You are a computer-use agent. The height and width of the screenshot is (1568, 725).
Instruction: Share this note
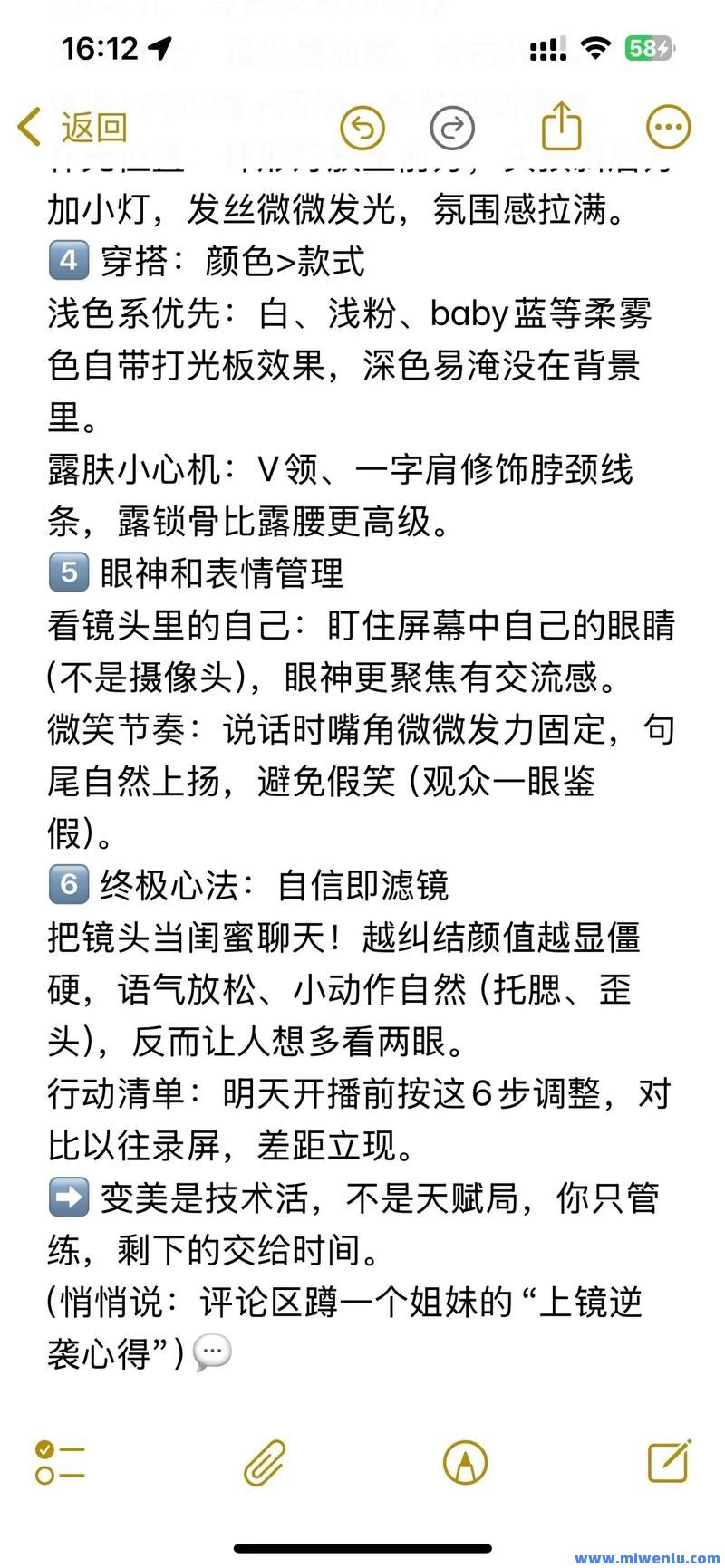[561, 126]
